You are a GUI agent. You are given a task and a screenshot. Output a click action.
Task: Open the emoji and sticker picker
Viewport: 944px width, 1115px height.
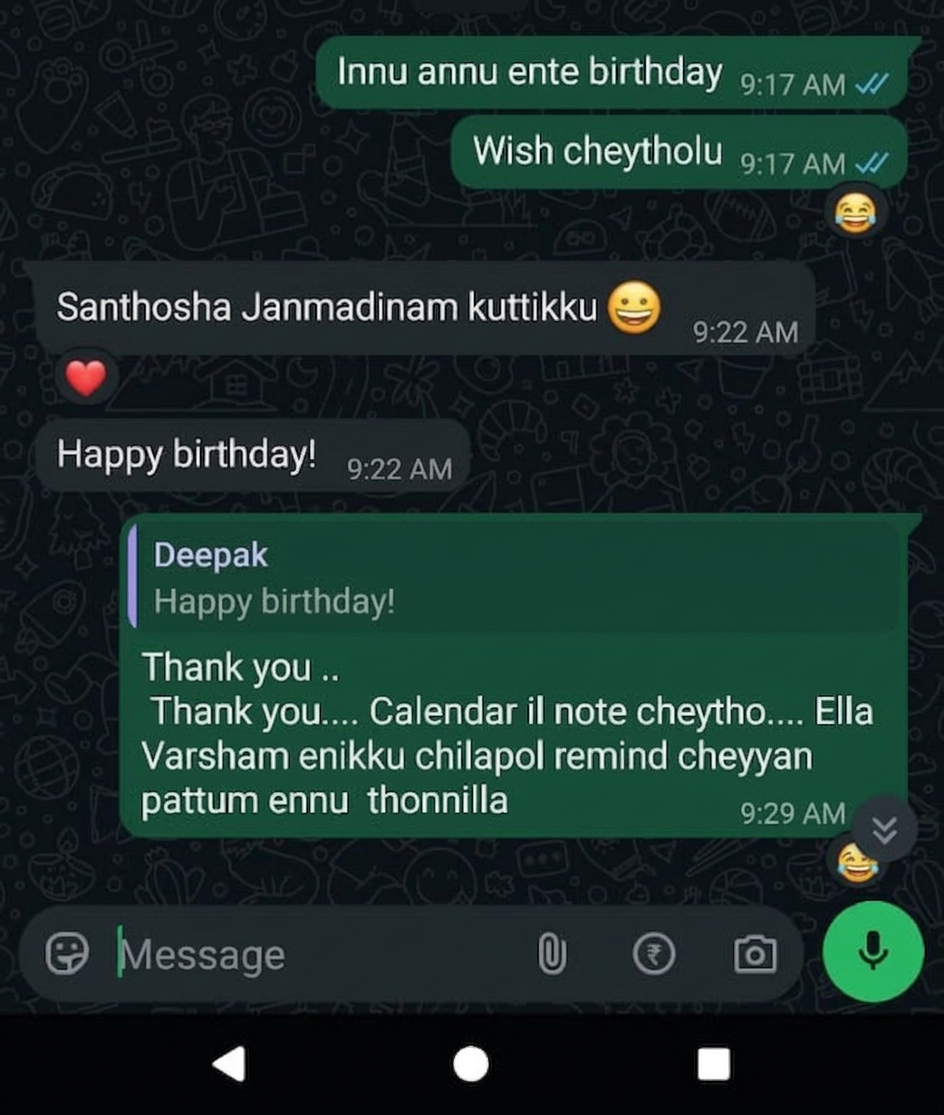pos(67,954)
